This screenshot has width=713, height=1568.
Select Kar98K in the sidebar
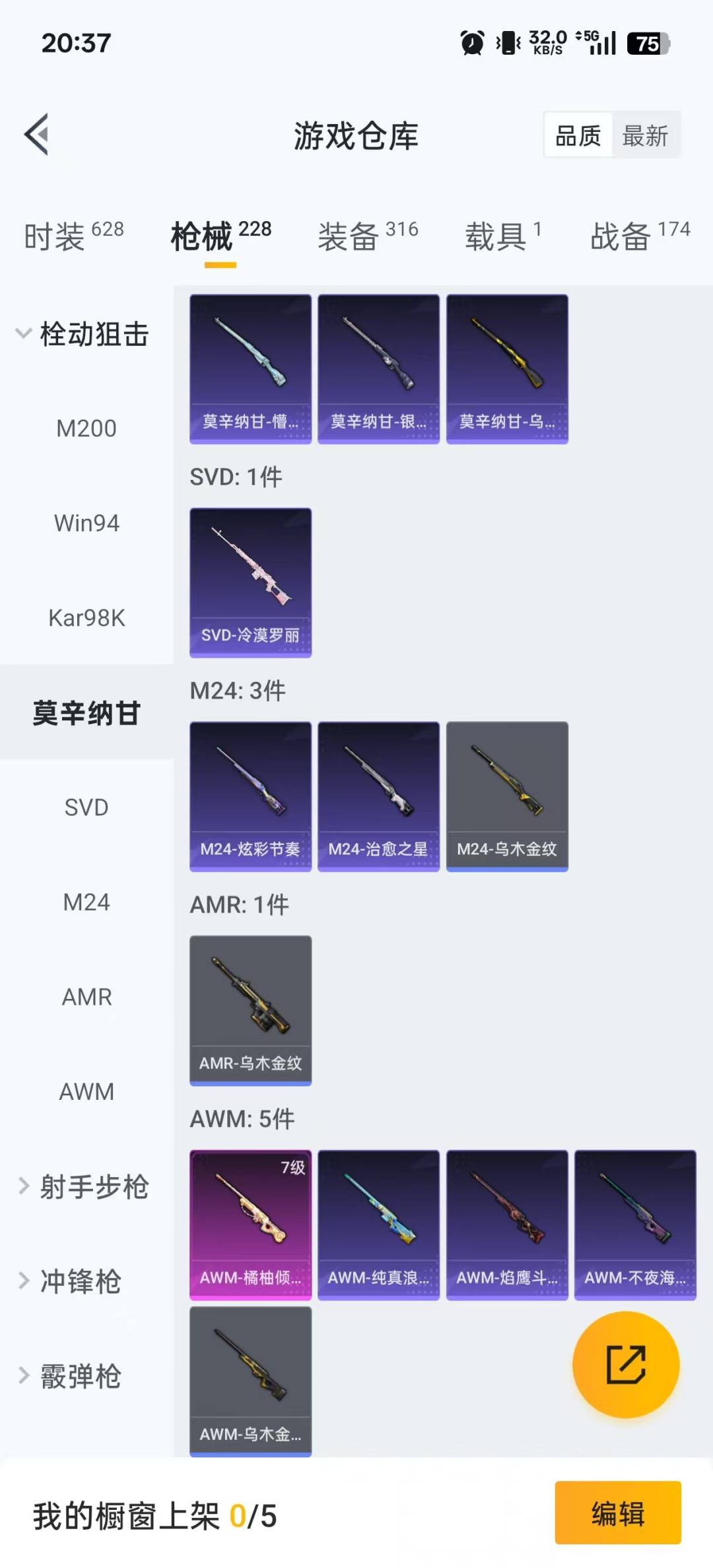click(x=86, y=619)
